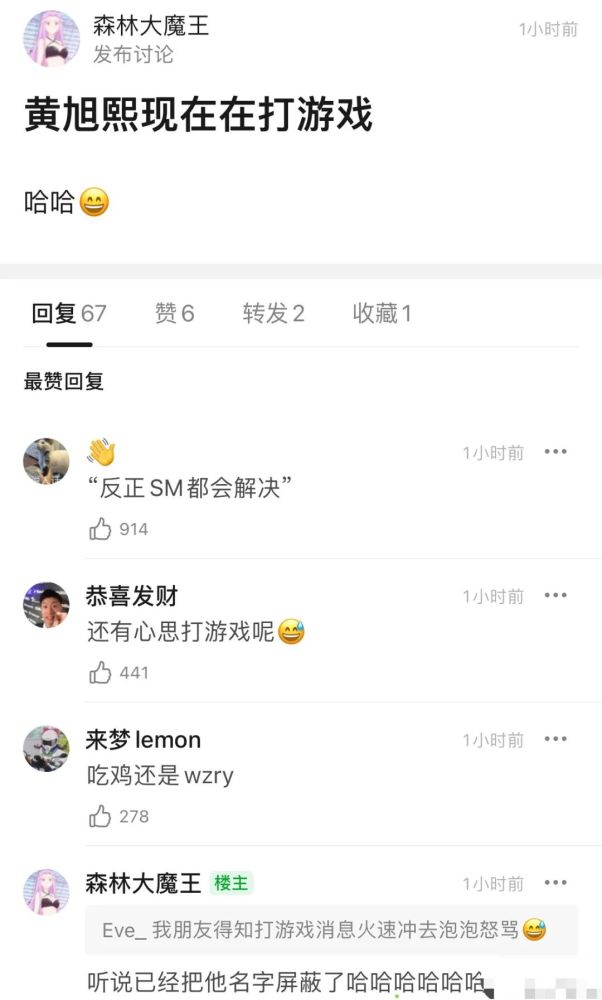
Task: Like 恭喜发财's comment
Action: click(100, 673)
